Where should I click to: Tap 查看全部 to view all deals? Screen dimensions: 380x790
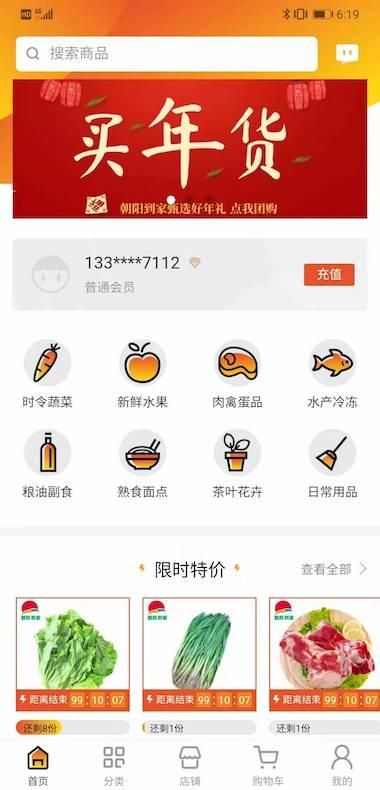coord(334,569)
